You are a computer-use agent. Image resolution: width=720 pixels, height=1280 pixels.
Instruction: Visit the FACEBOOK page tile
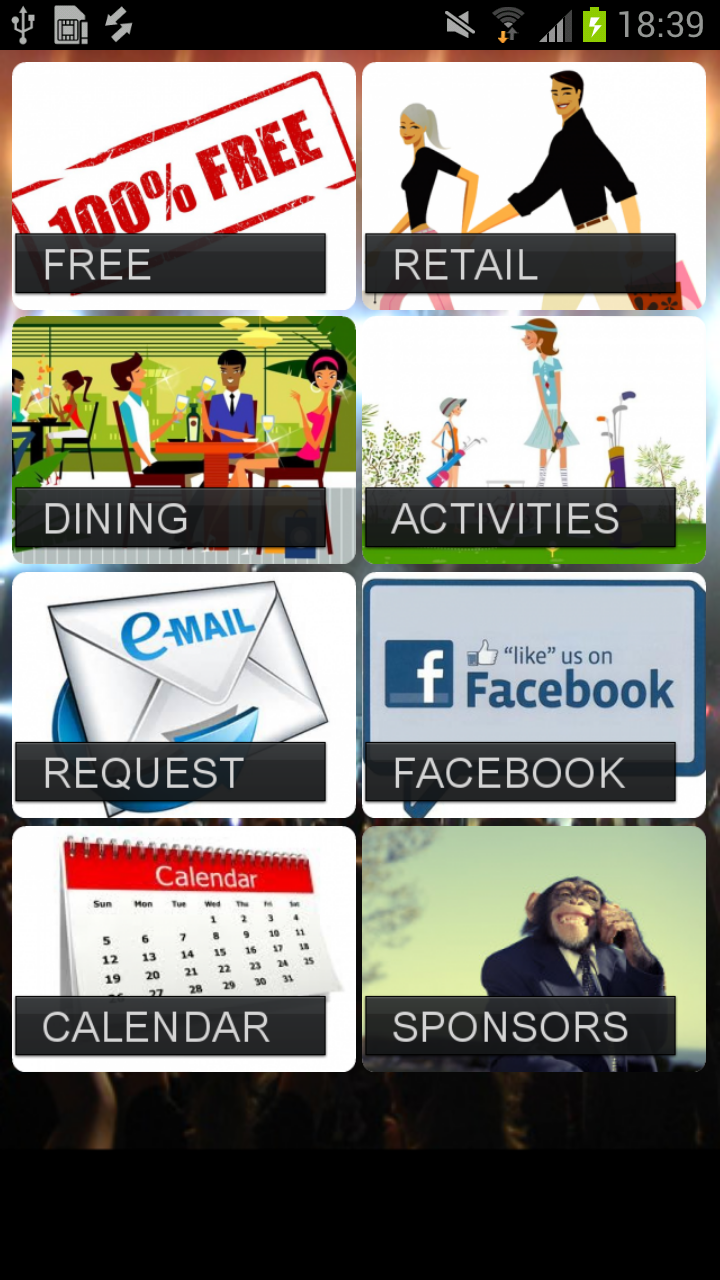[x=534, y=694]
